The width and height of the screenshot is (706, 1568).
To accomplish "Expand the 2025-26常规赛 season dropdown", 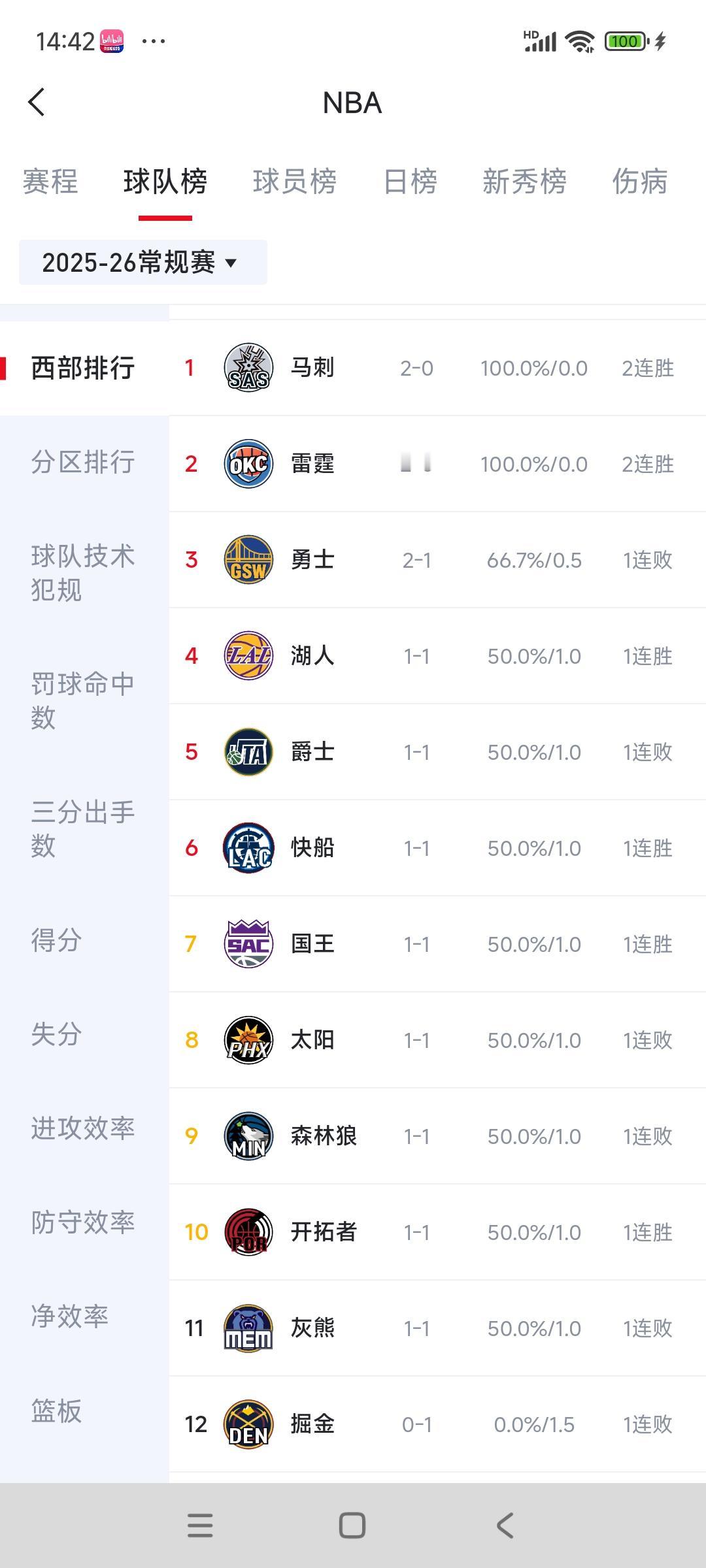I will 143,263.
